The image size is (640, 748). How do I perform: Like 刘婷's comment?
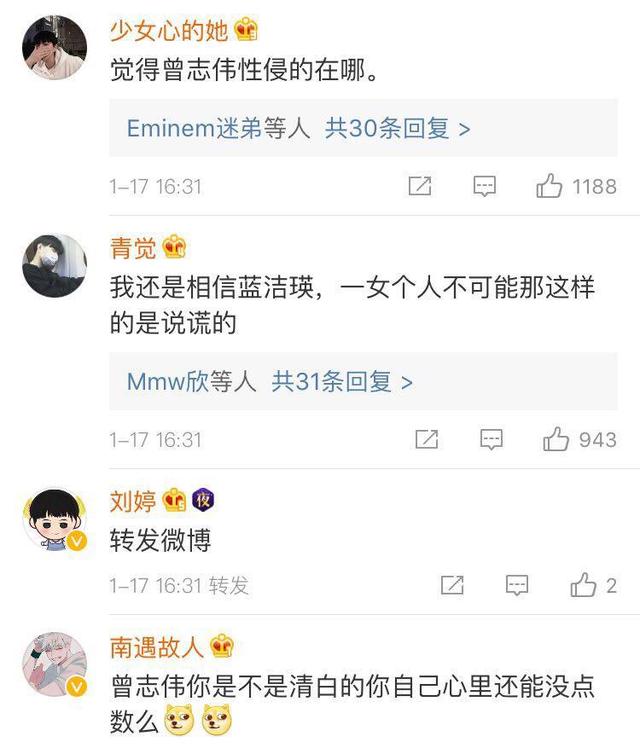pyautogui.click(x=583, y=586)
